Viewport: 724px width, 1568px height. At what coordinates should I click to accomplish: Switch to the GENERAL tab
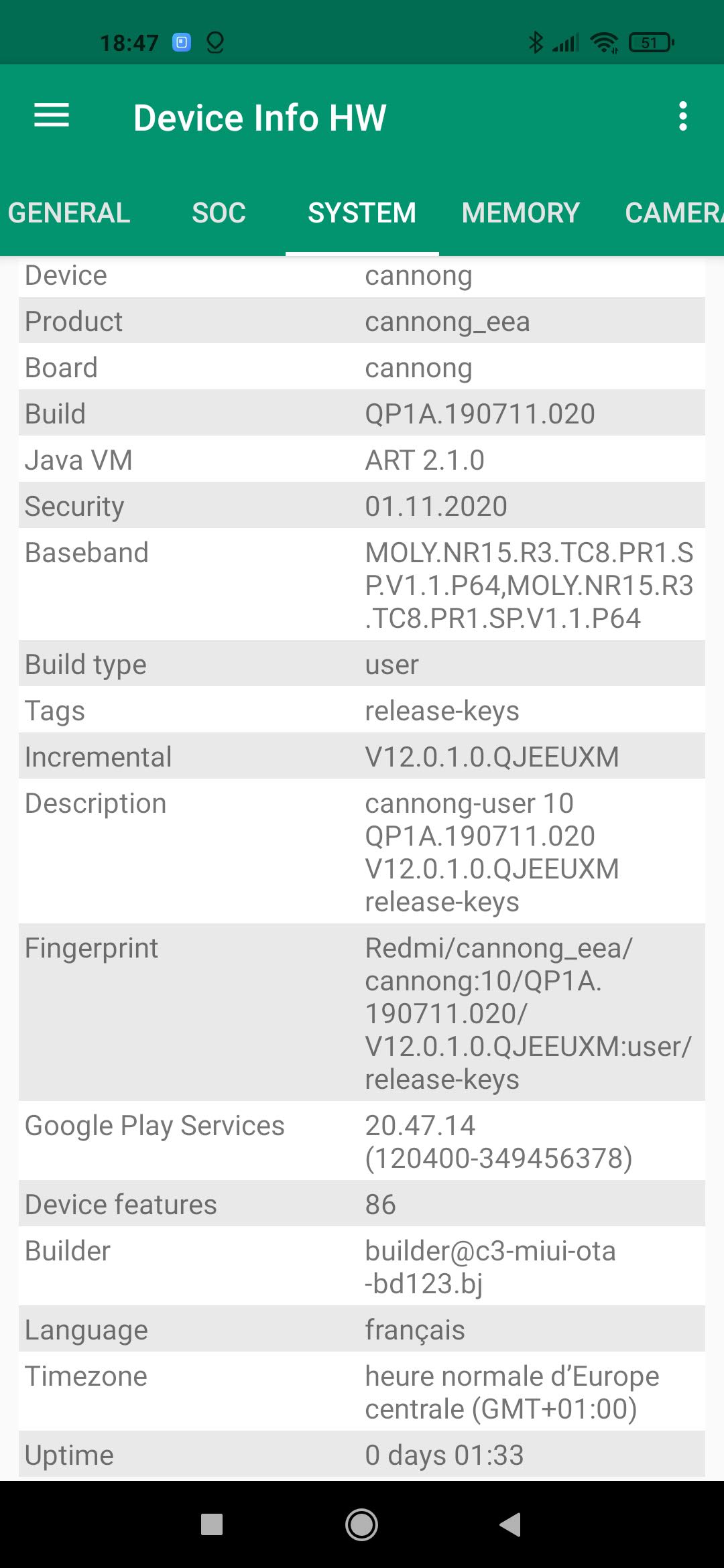pyautogui.click(x=69, y=213)
